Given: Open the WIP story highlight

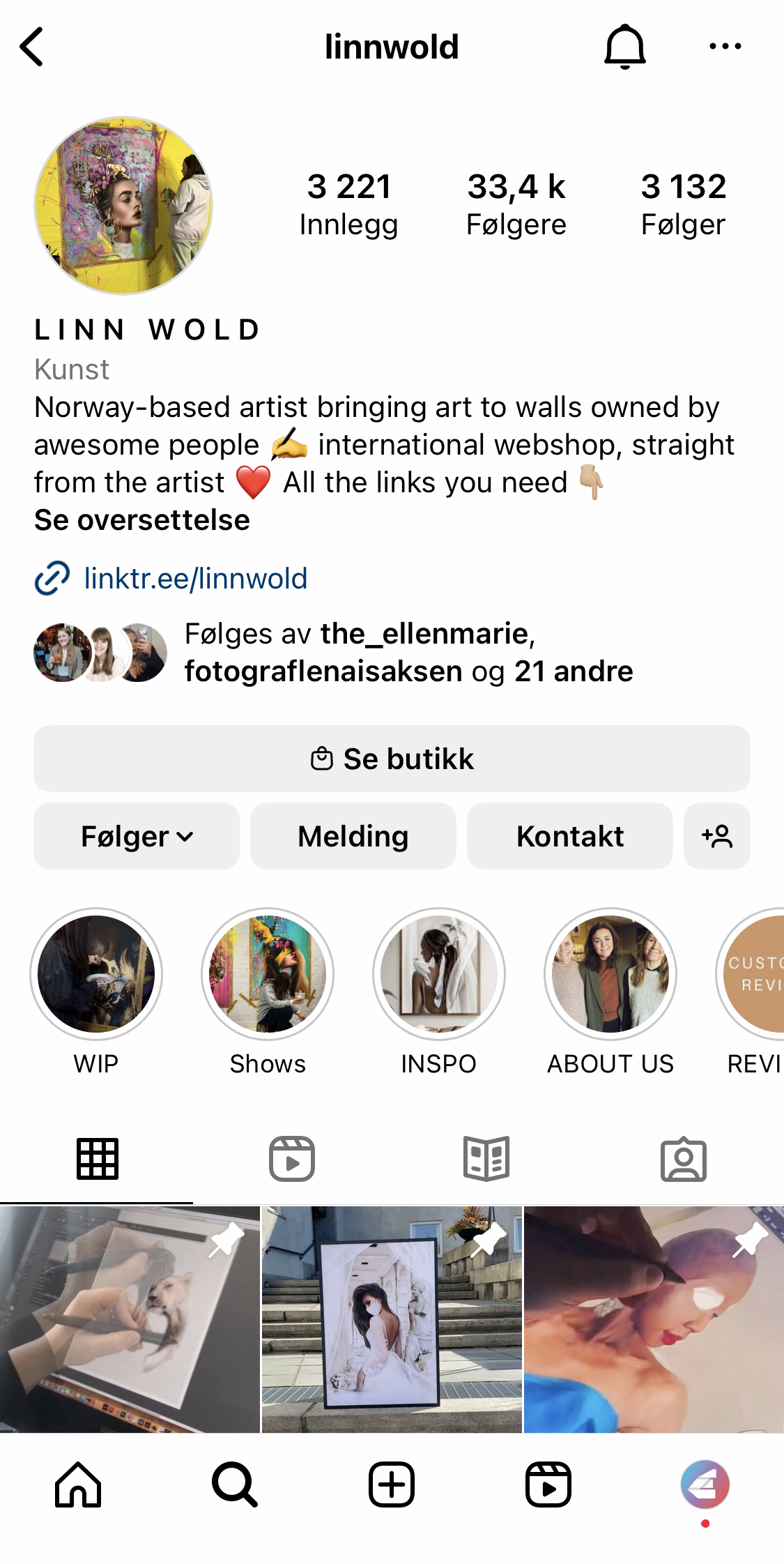Looking at the screenshot, I should [96, 974].
